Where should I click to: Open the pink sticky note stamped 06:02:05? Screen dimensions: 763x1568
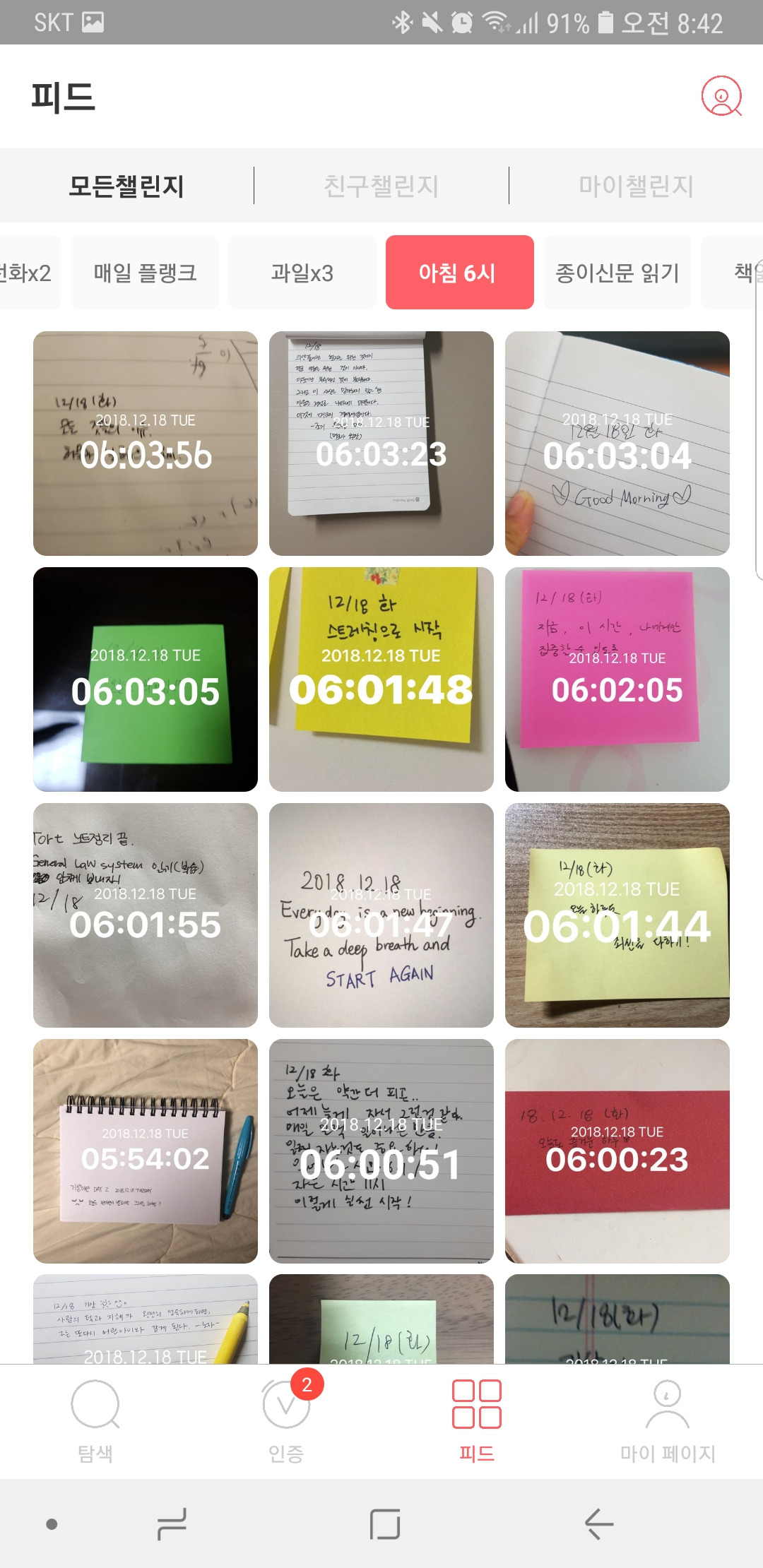click(x=617, y=679)
